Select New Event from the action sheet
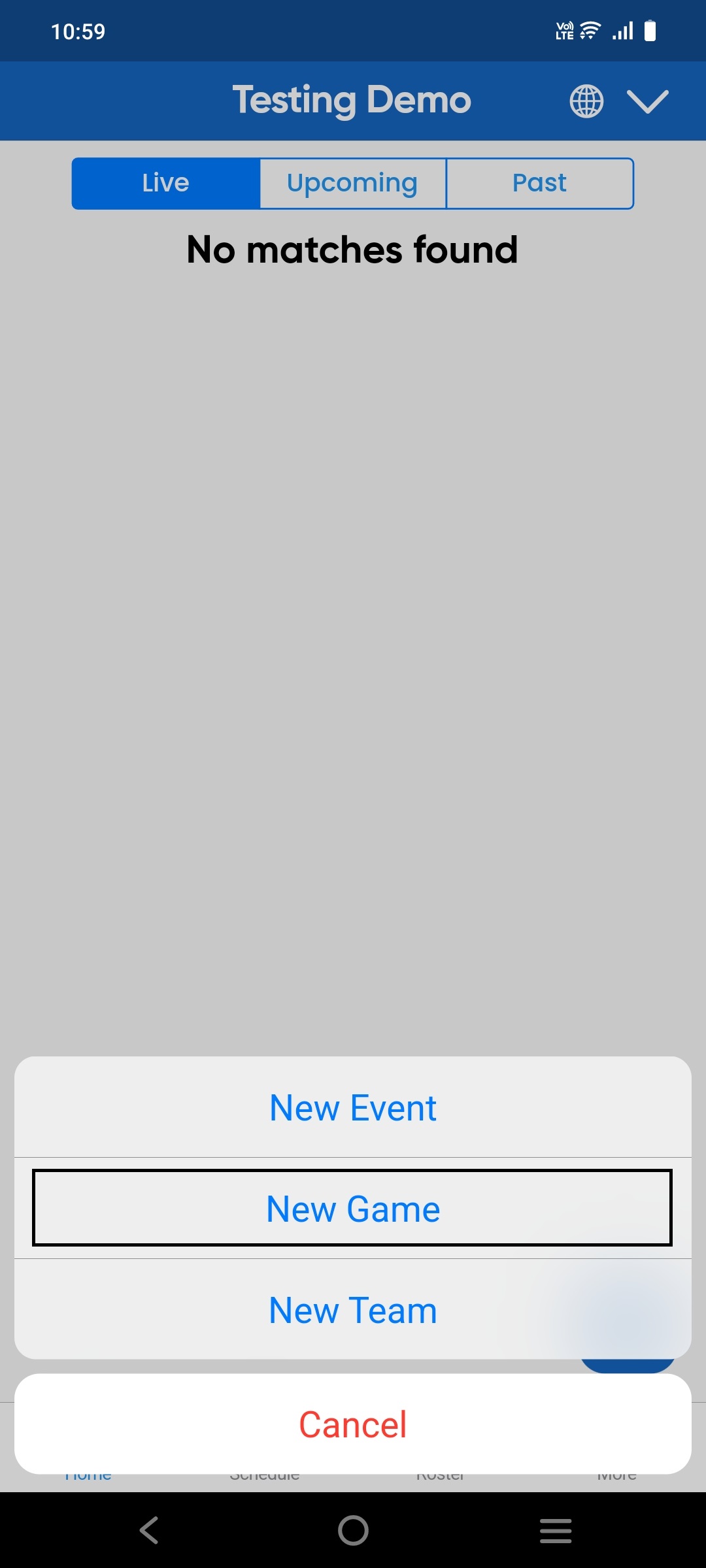Viewport: 706px width, 1568px height. [x=353, y=1108]
